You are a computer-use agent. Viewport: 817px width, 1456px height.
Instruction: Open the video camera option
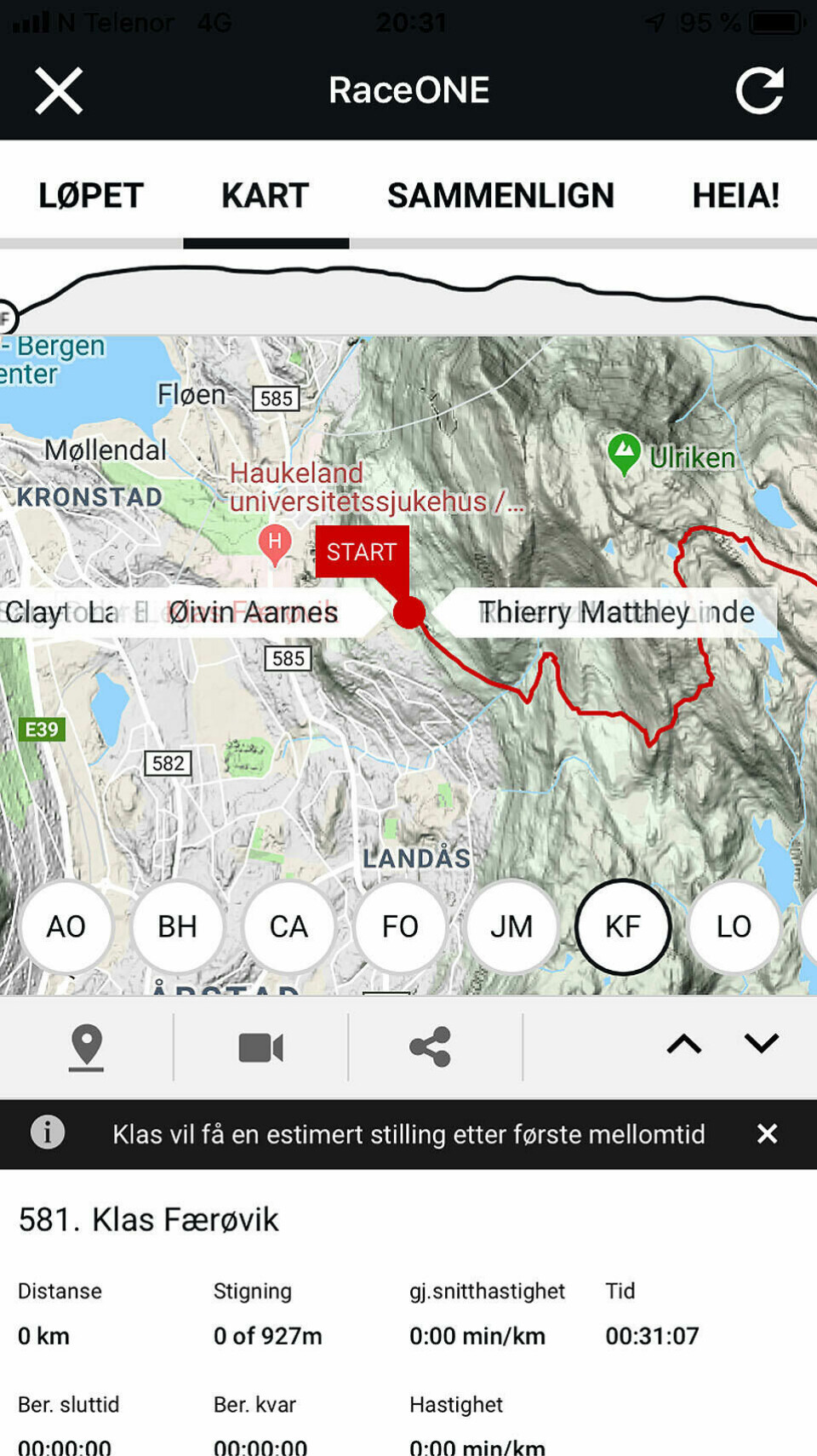[261, 1047]
